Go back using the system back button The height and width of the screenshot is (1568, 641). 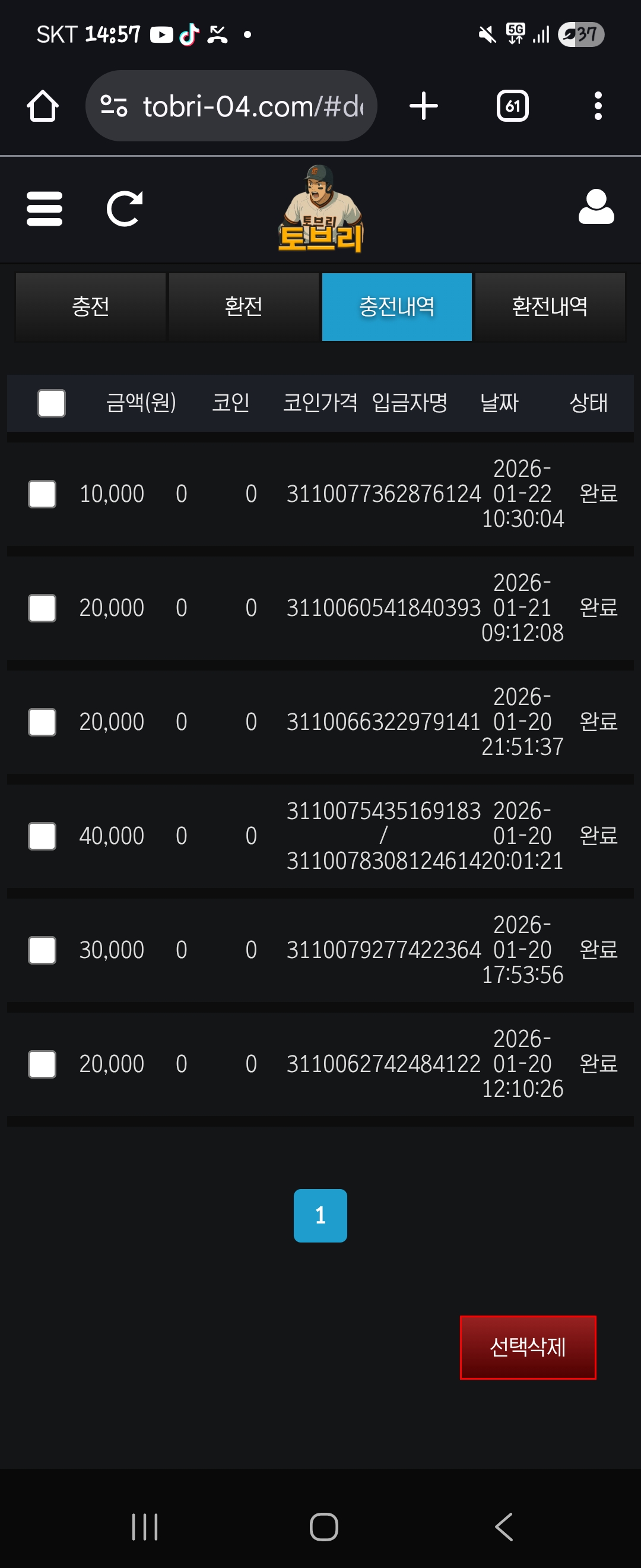(x=503, y=1526)
